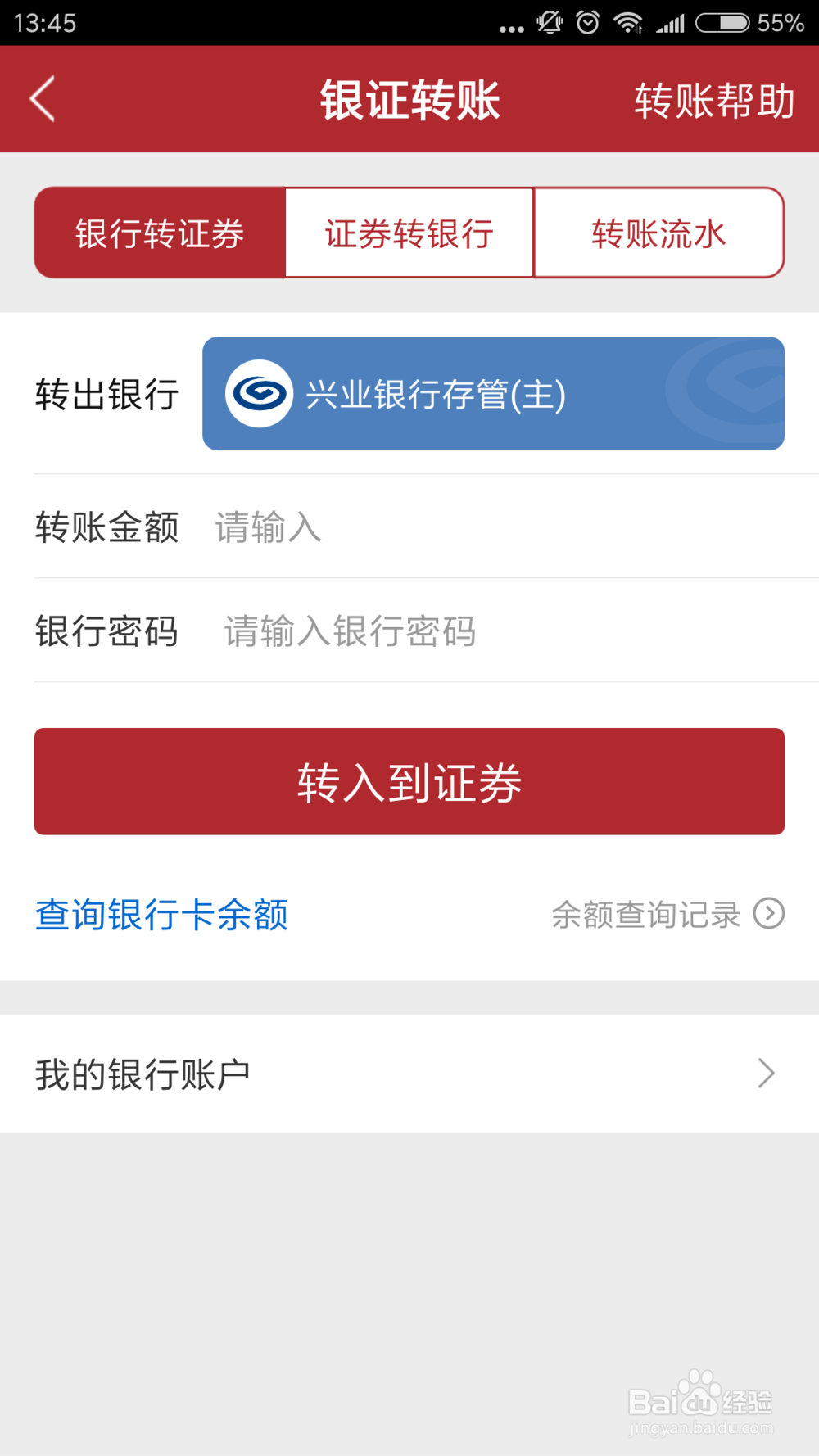Tap the Wi-Fi icon in status bar
Viewport: 819px width, 1456px height.
point(629,23)
